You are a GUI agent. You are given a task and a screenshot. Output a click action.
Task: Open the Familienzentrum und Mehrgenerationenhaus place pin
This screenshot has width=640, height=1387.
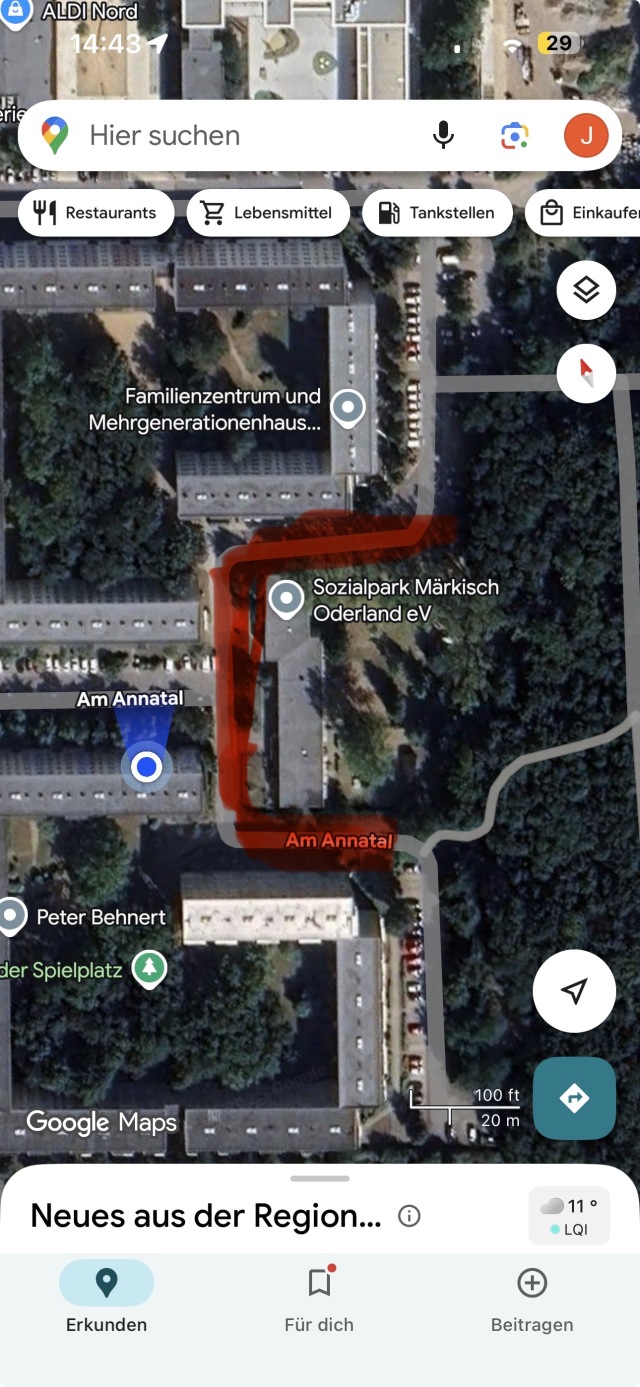click(x=348, y=408)
